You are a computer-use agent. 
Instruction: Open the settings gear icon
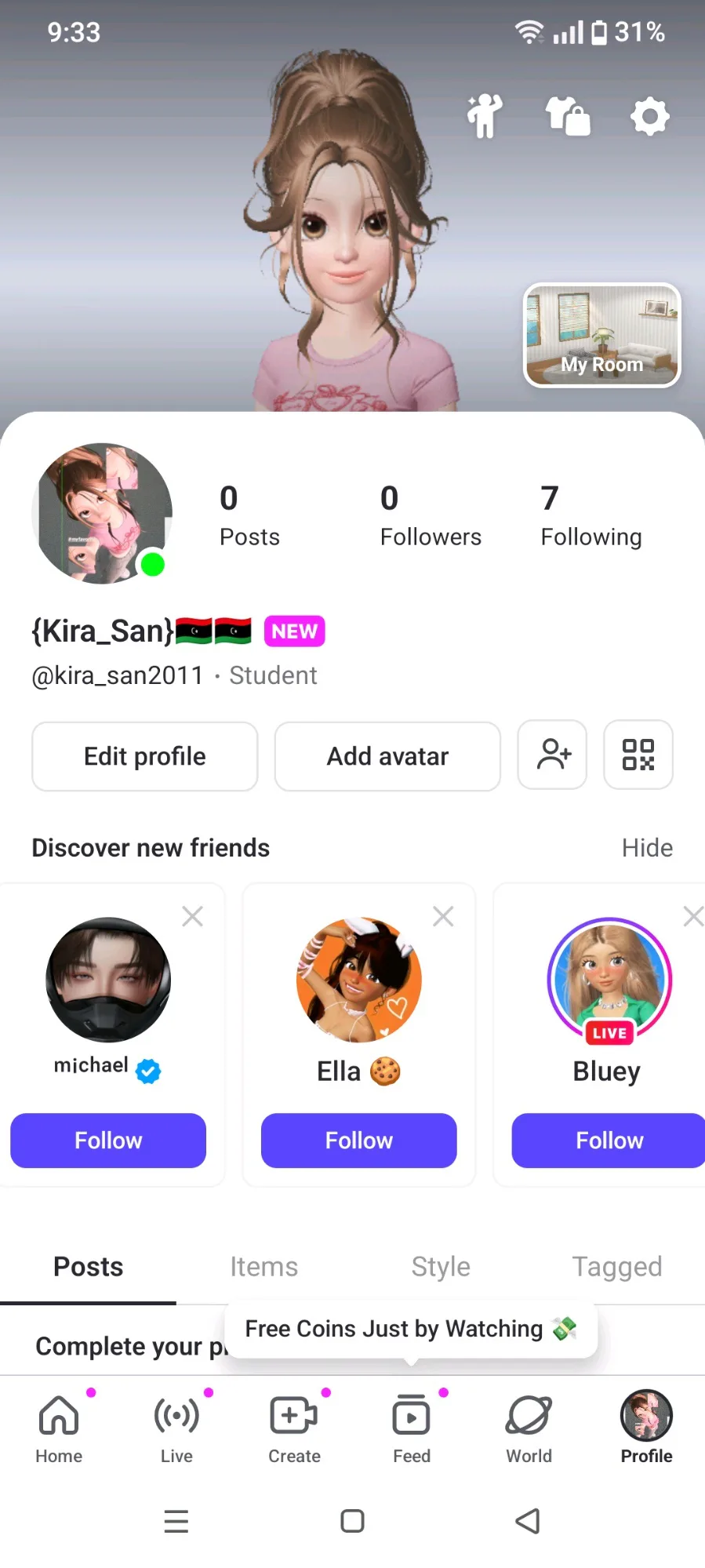pos(649,117)
